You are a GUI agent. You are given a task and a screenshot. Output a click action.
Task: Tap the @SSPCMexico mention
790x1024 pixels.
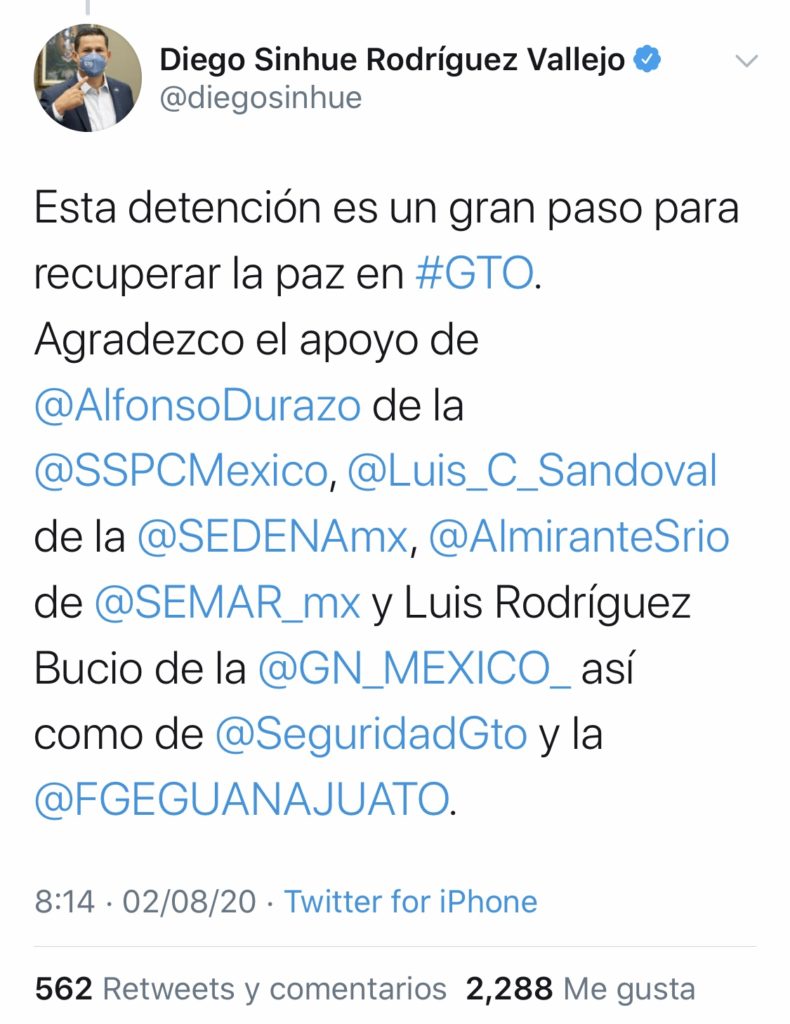(x=180, y=471)
